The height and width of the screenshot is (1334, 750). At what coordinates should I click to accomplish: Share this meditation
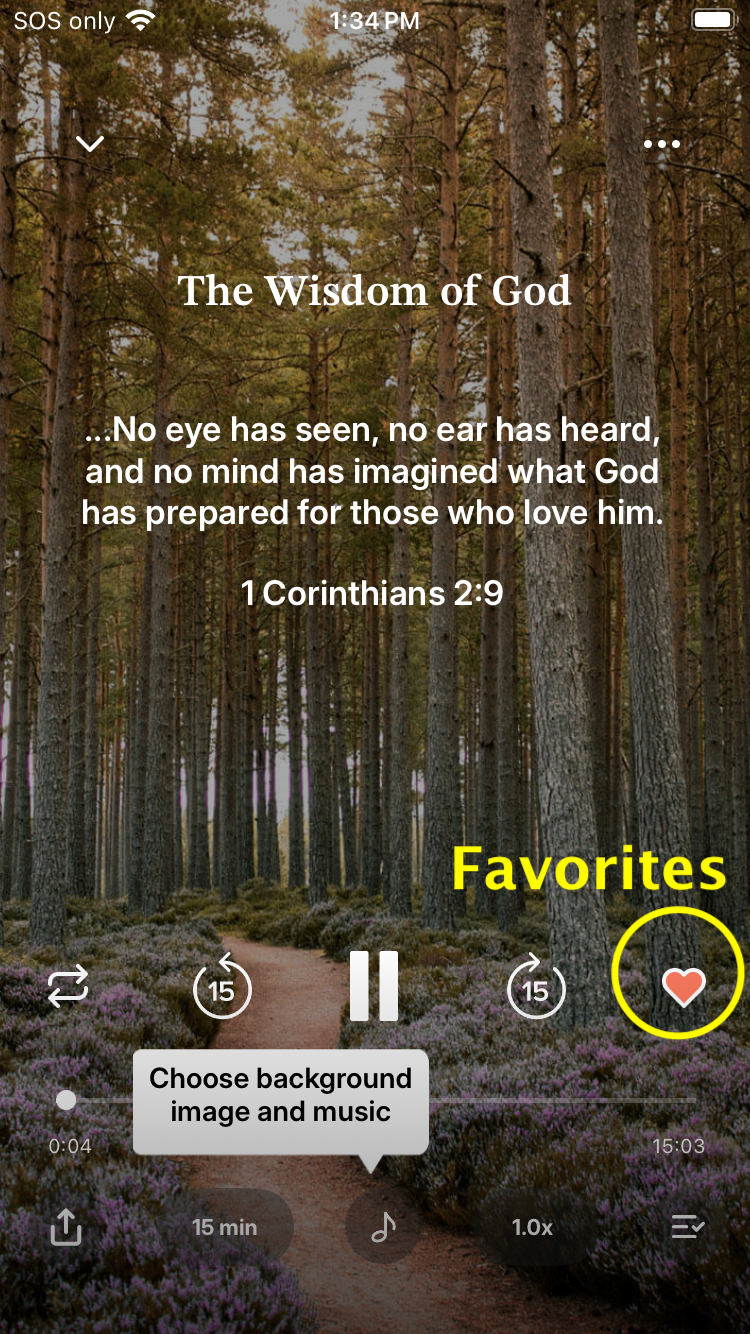[66, 1227]
